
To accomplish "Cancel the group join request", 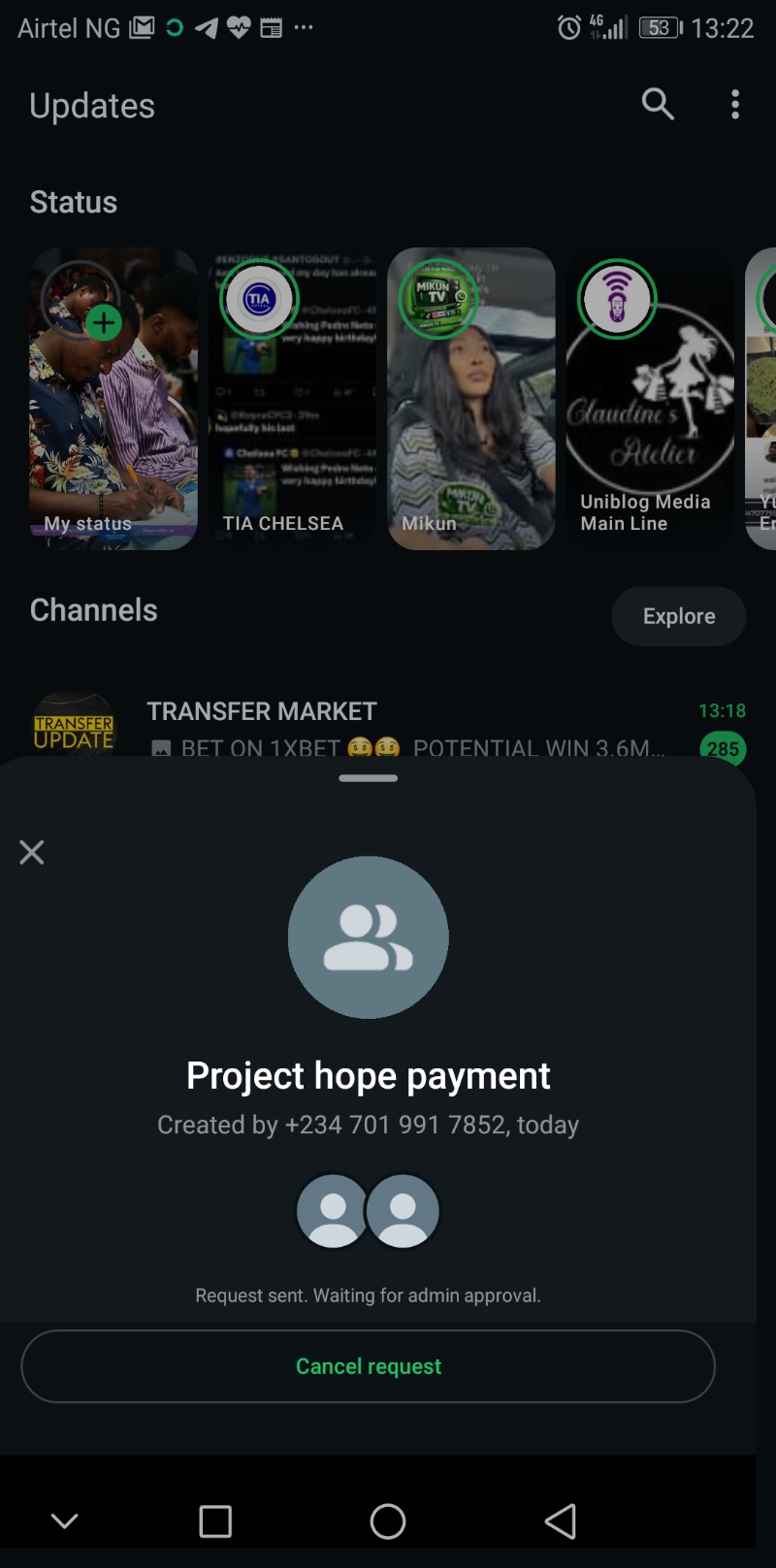I will point(368,1366).
